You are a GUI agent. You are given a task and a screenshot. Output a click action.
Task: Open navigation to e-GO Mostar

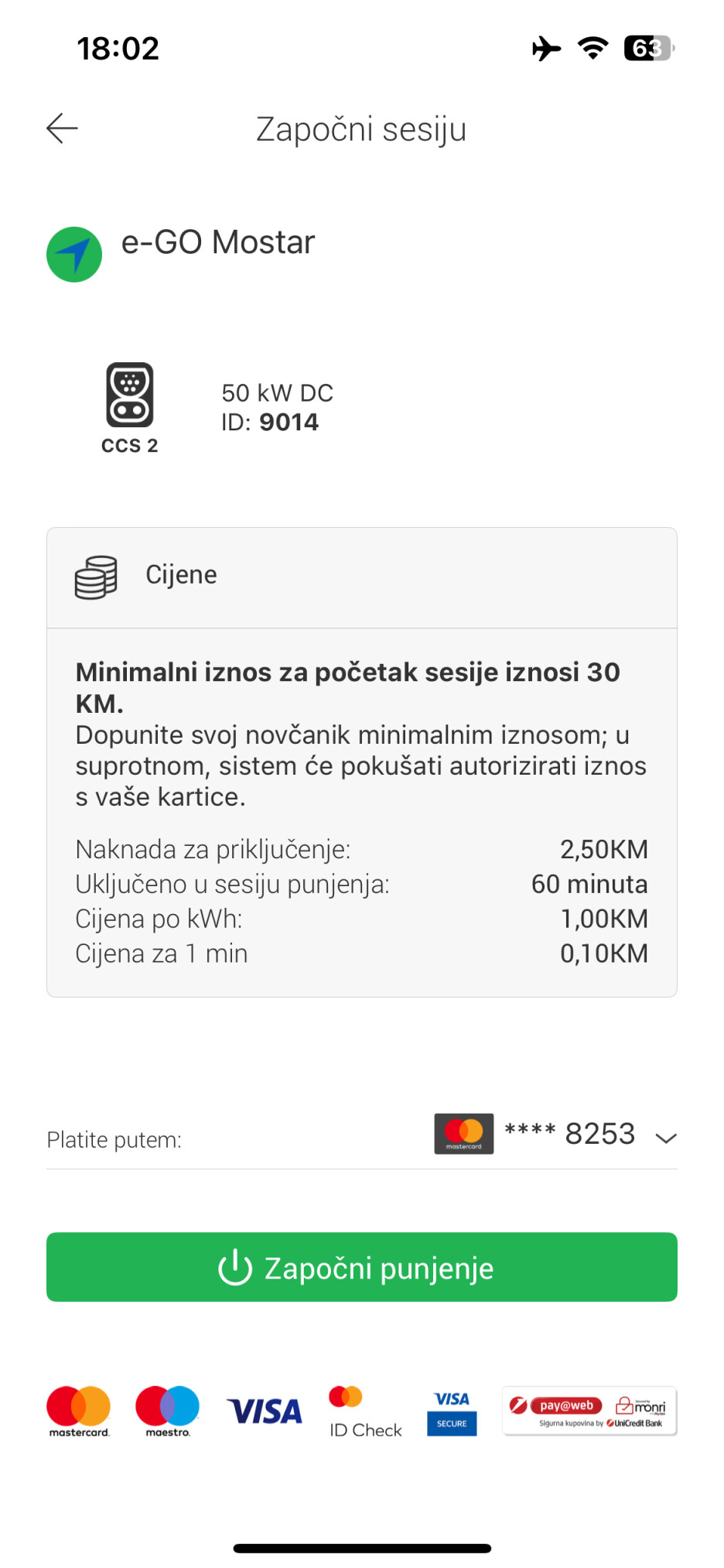click(74, 255)
